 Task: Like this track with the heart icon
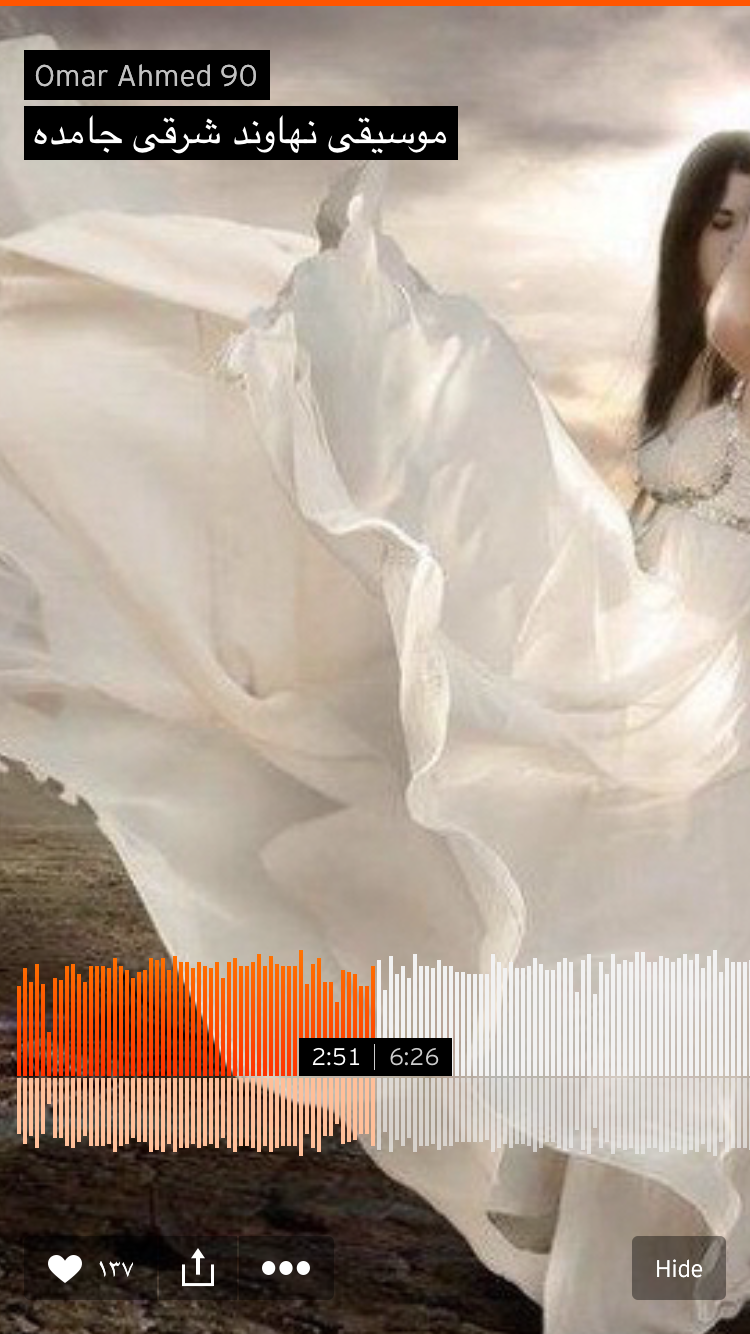coord(65,1268)
